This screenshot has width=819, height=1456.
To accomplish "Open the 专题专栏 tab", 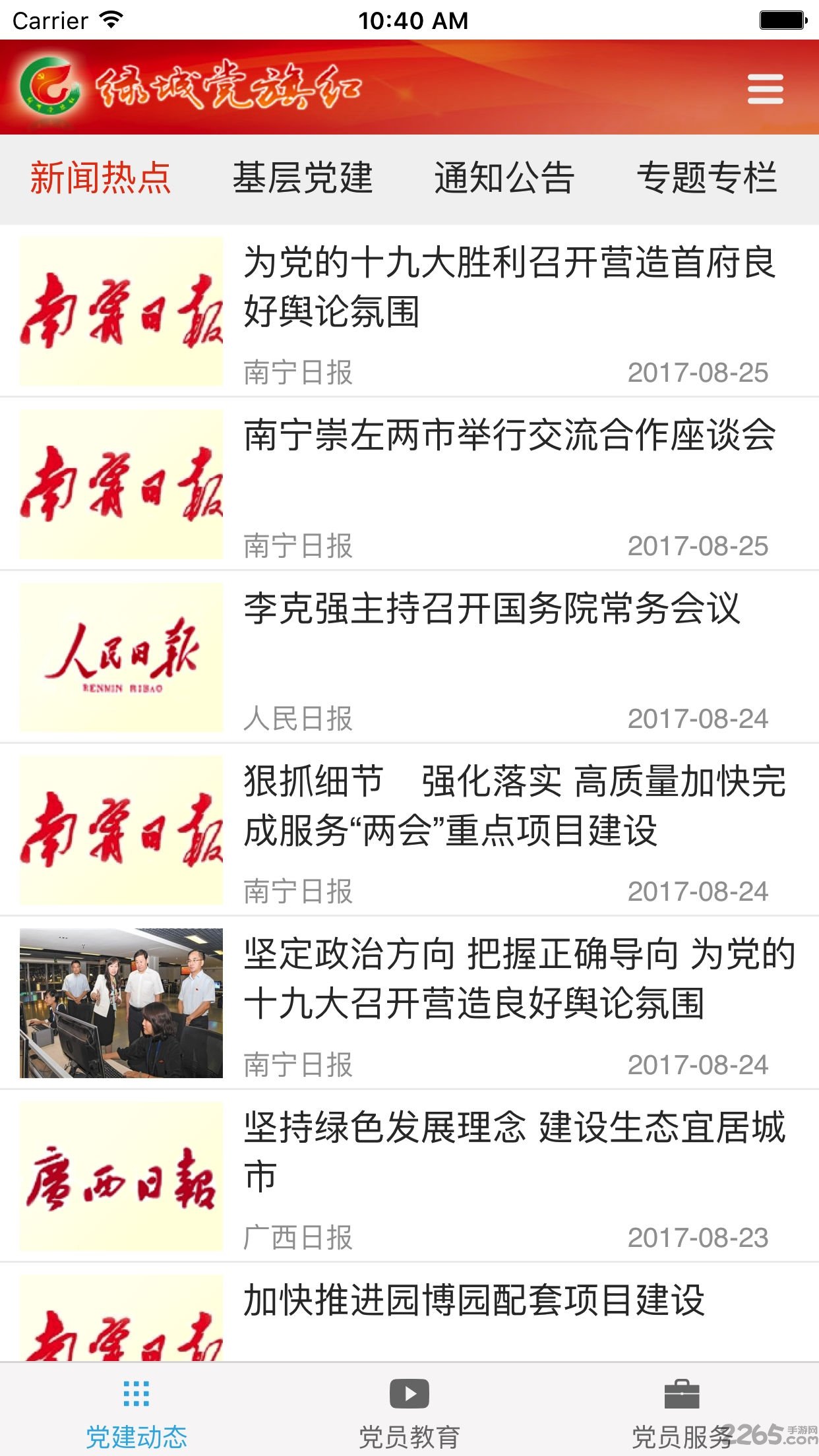I will pos(706,178).
